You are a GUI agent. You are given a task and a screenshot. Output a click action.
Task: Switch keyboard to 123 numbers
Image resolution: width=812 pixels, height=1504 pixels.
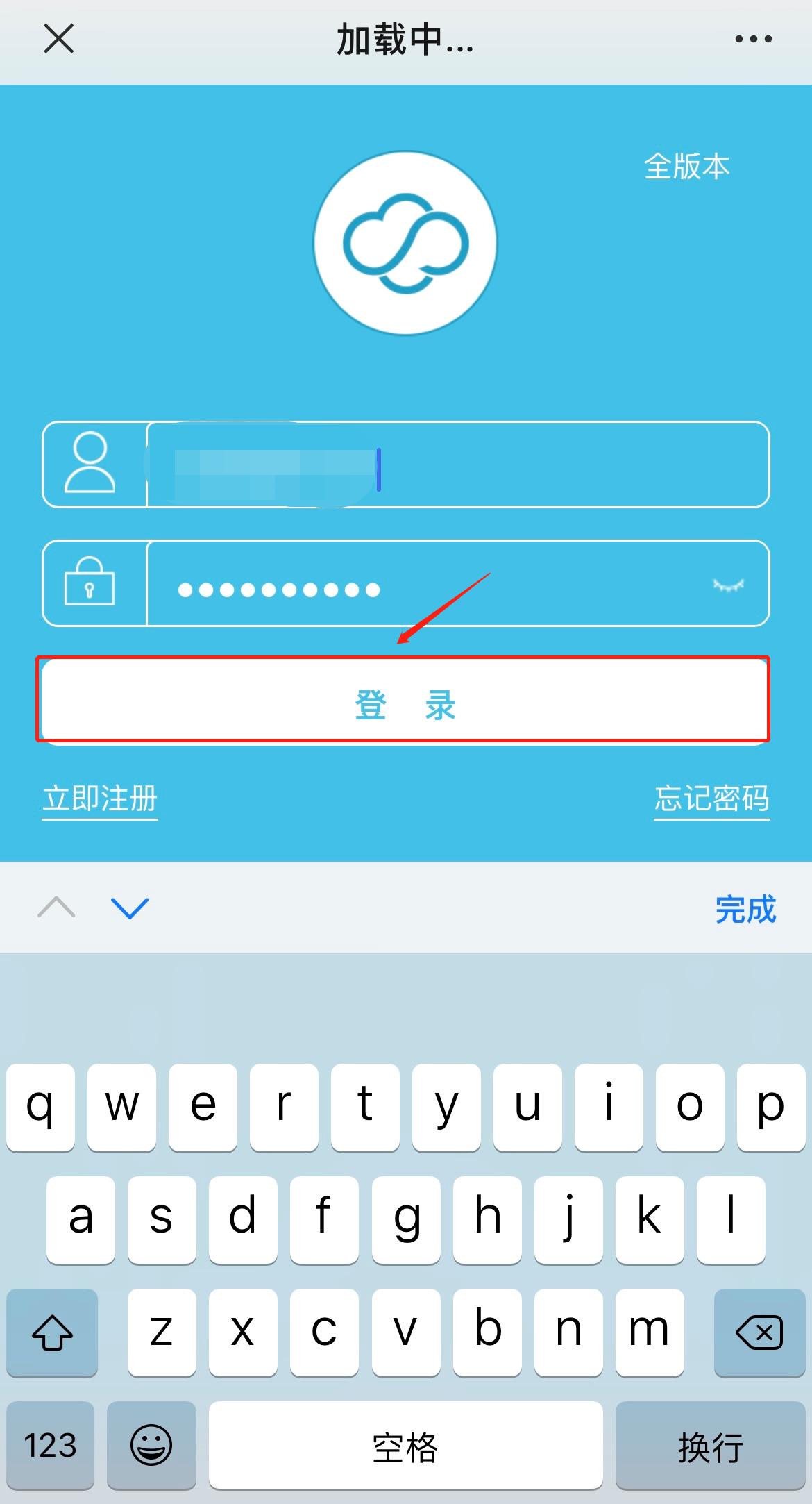(x=50, y=1445)
